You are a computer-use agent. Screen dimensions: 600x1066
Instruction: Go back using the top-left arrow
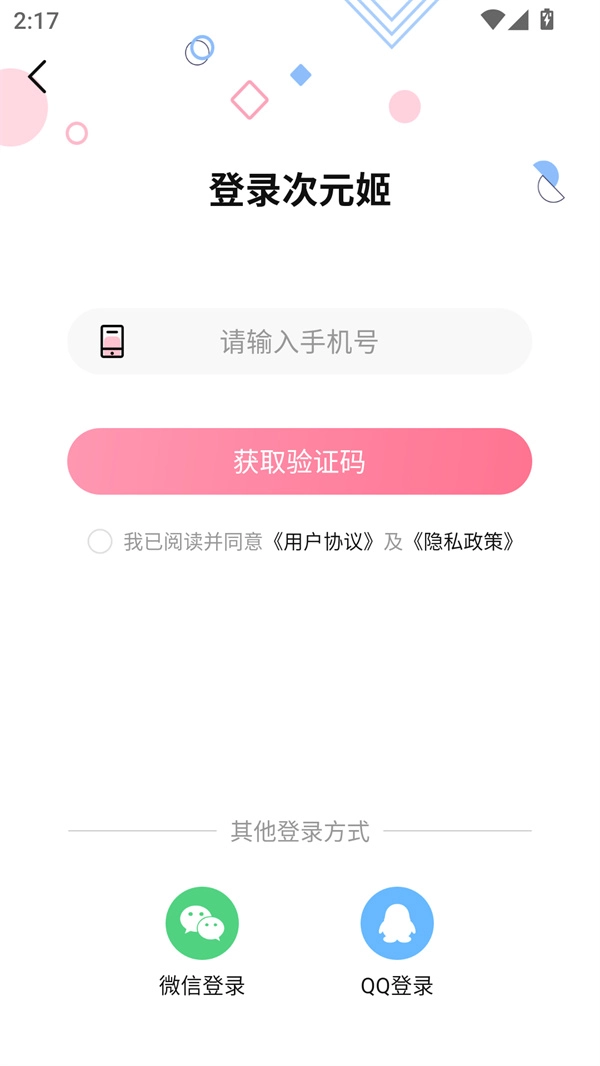pyautogui.click(x=37, y=77)
